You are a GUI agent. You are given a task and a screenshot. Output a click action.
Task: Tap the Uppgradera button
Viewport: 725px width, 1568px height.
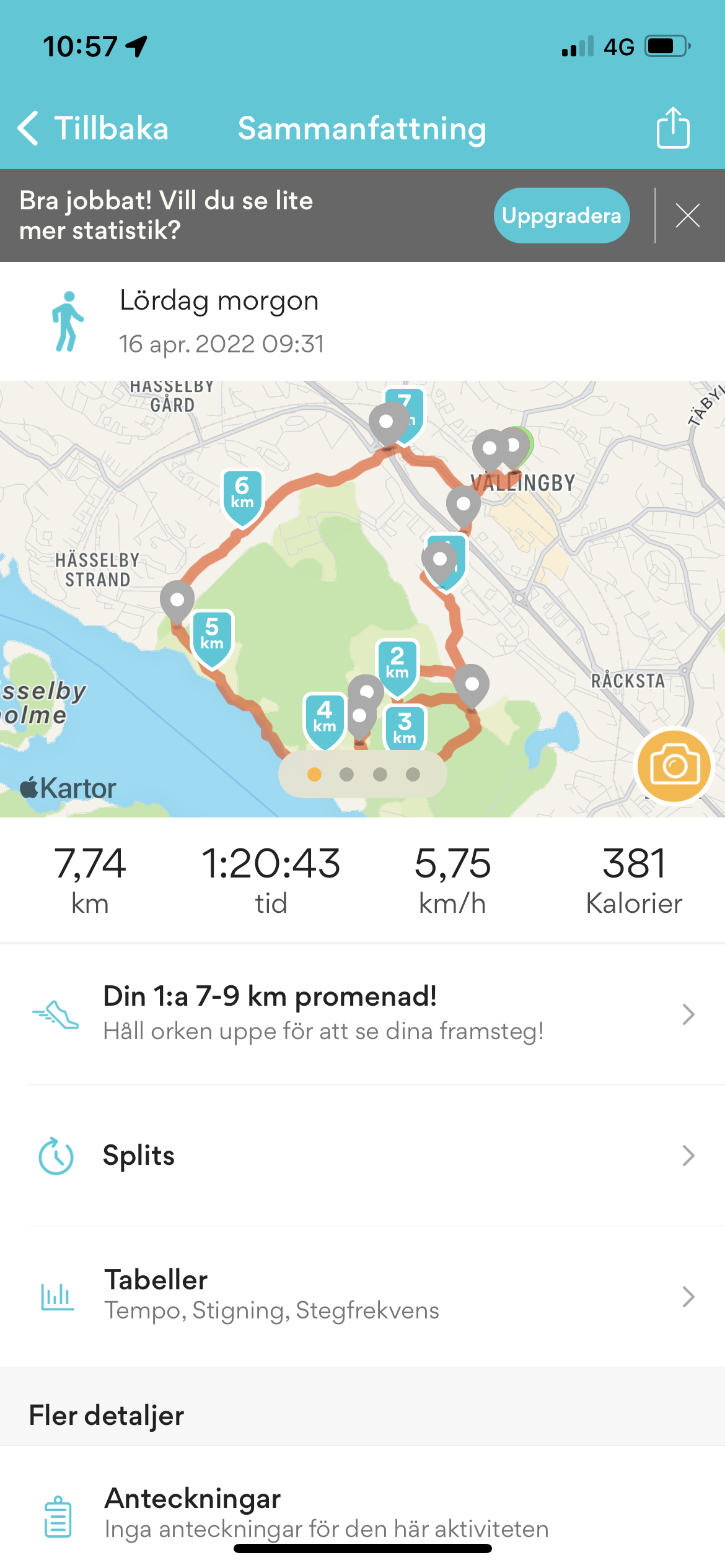tap(561, 216)
